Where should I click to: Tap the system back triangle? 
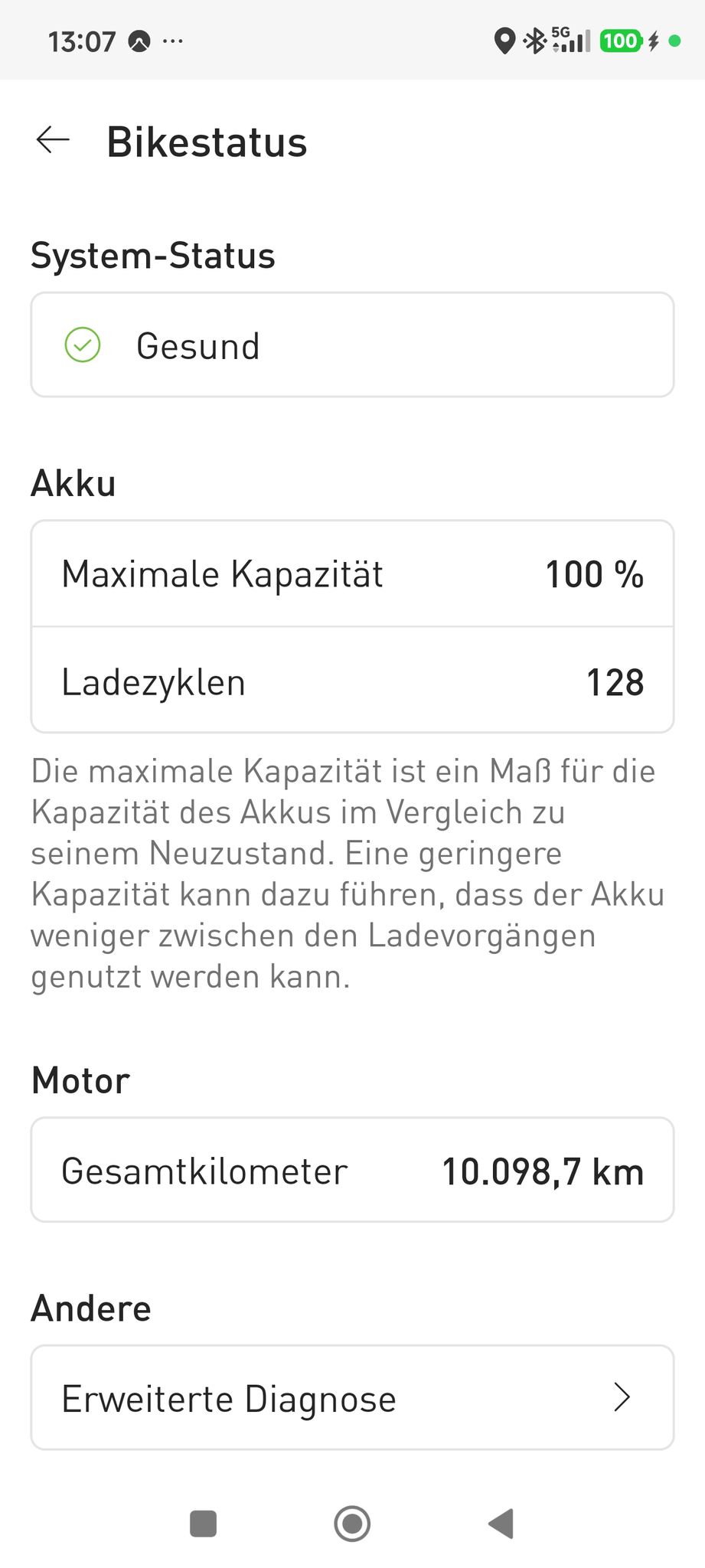(501, 1523)
